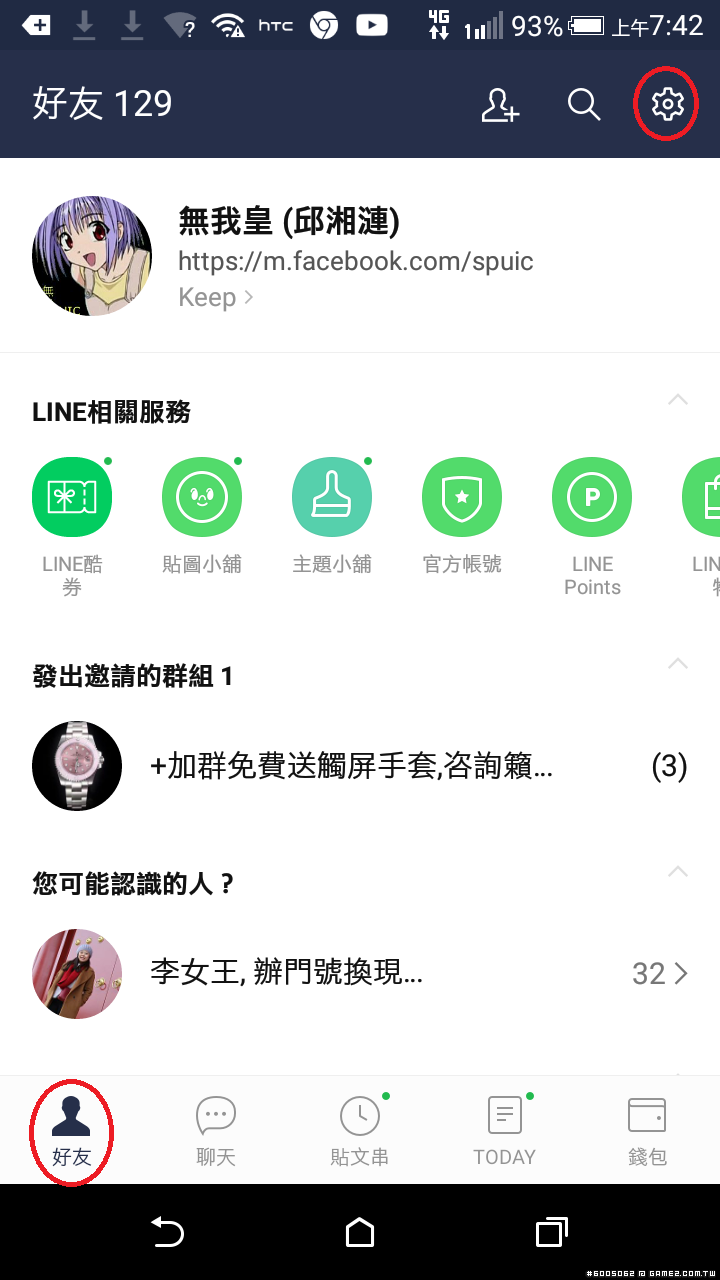The width and height of the screenshot is (720, 1280).
Task: Open the 主題小舖 theme shop
Action: click(332, 498)
